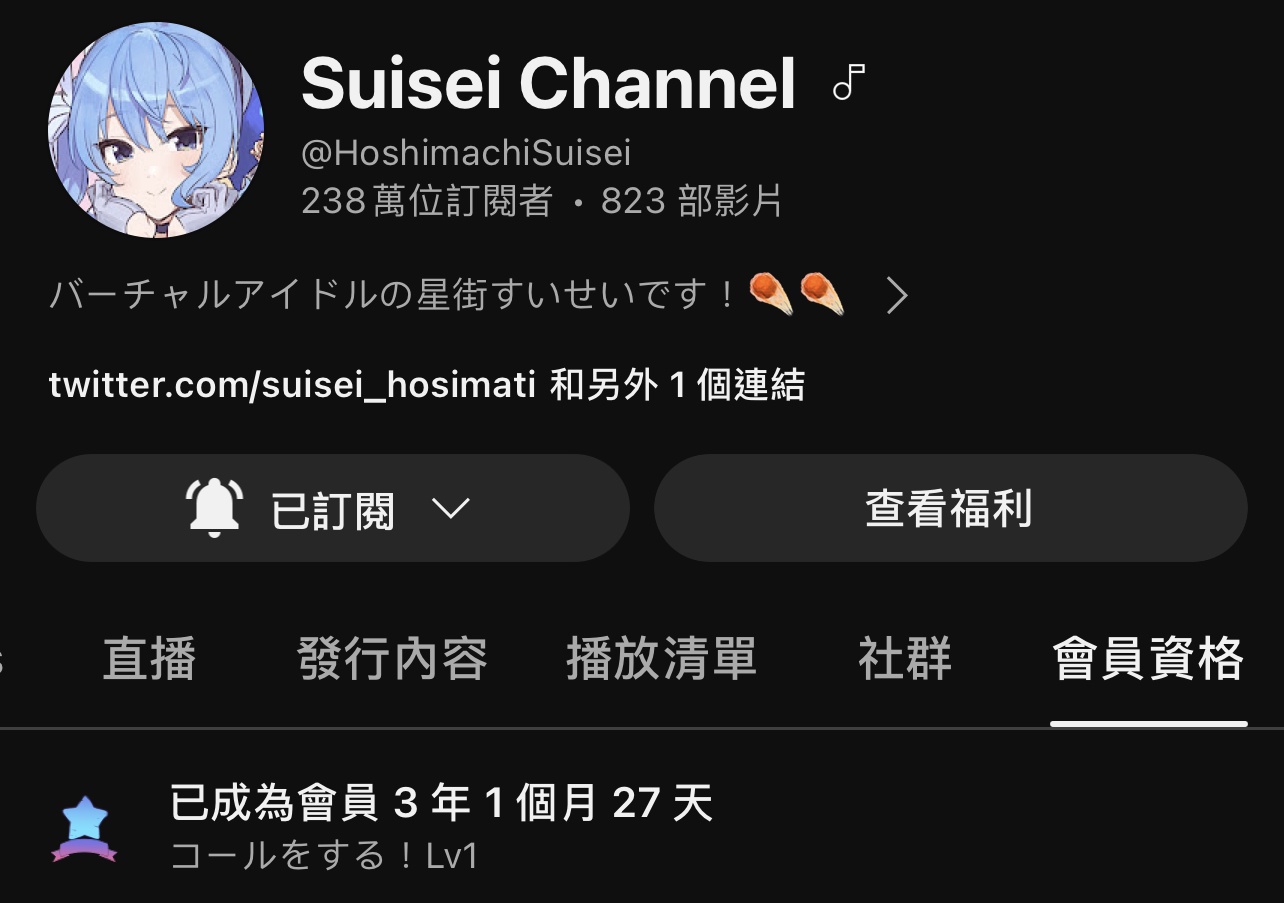Switch to the 直播 tab

coord(149,660)
